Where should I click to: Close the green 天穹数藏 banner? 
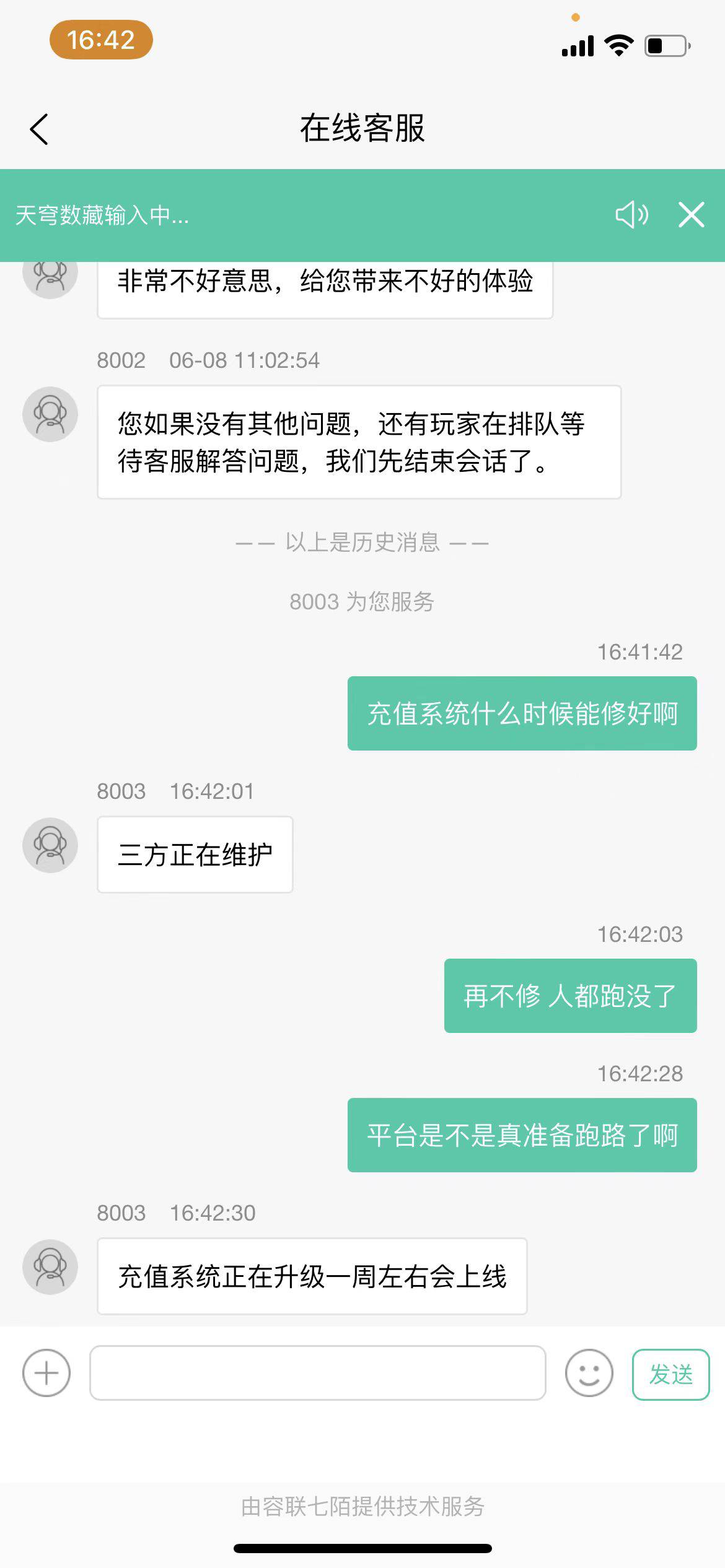click(x=691, y=215)
